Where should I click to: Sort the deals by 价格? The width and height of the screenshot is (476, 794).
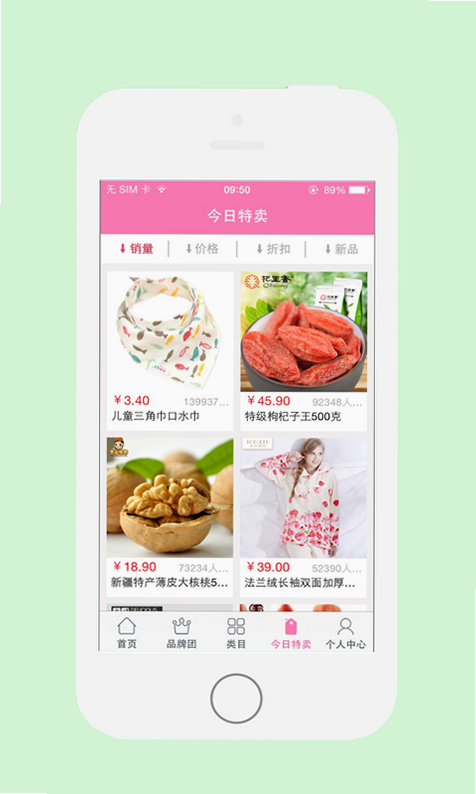(x=202, y=249)
